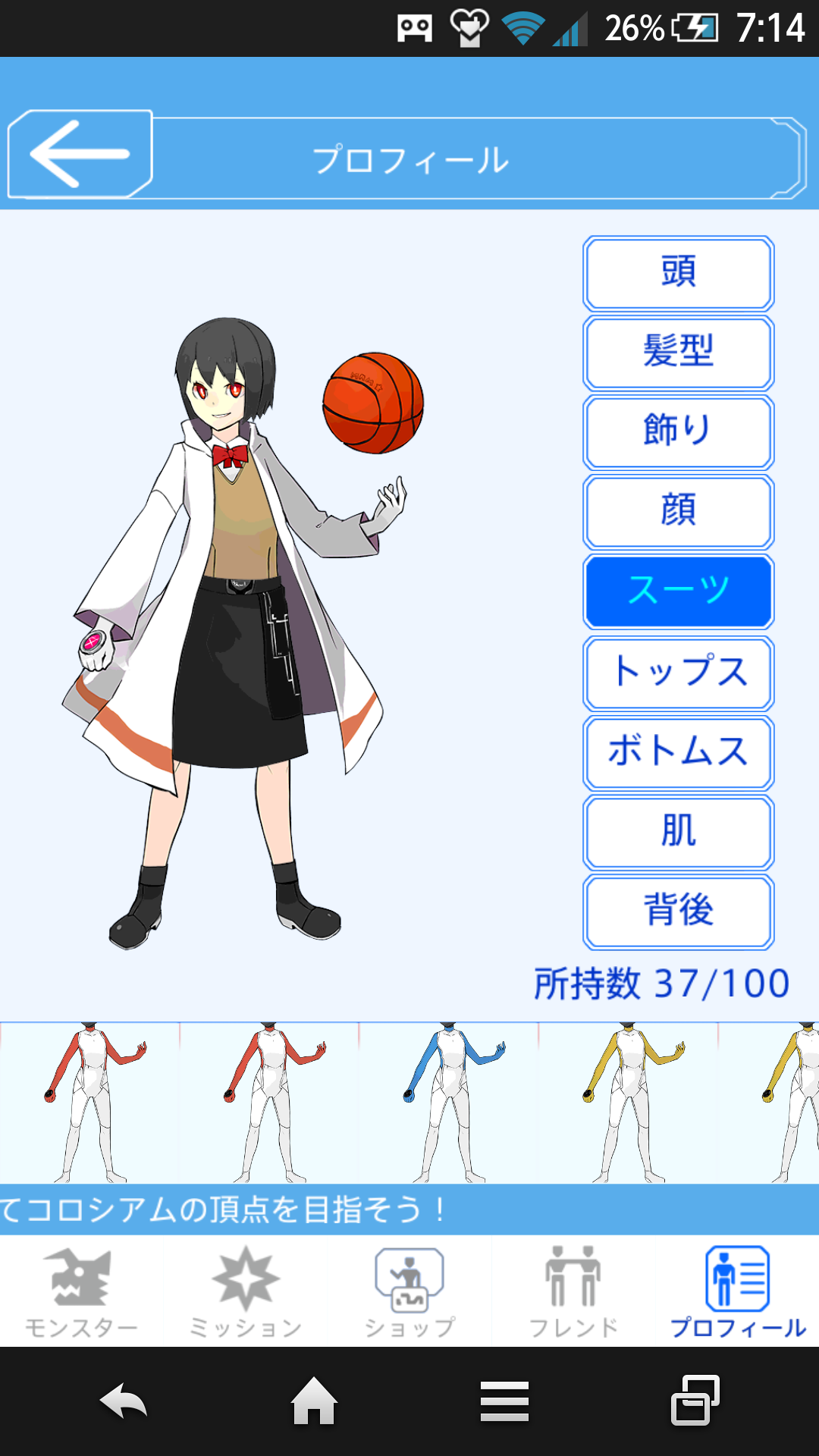819x1456 pixels.
Task: Choose the 顔 category
Action: click(678, 512)
